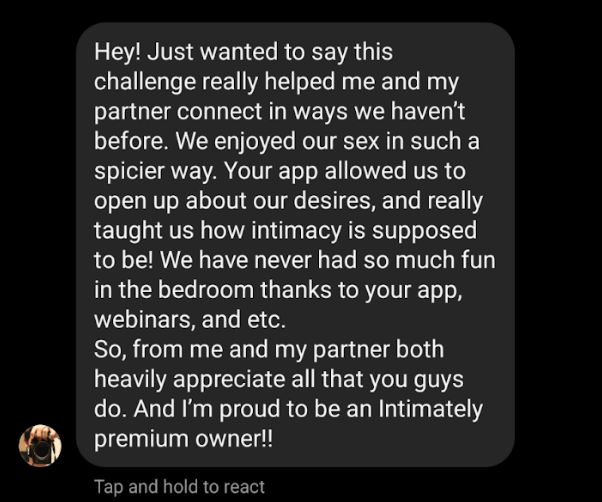The height and width of the screenshot is (502, 602).
Task: Open the sender's profile picture avatar
Action: (x=41, y=444)
